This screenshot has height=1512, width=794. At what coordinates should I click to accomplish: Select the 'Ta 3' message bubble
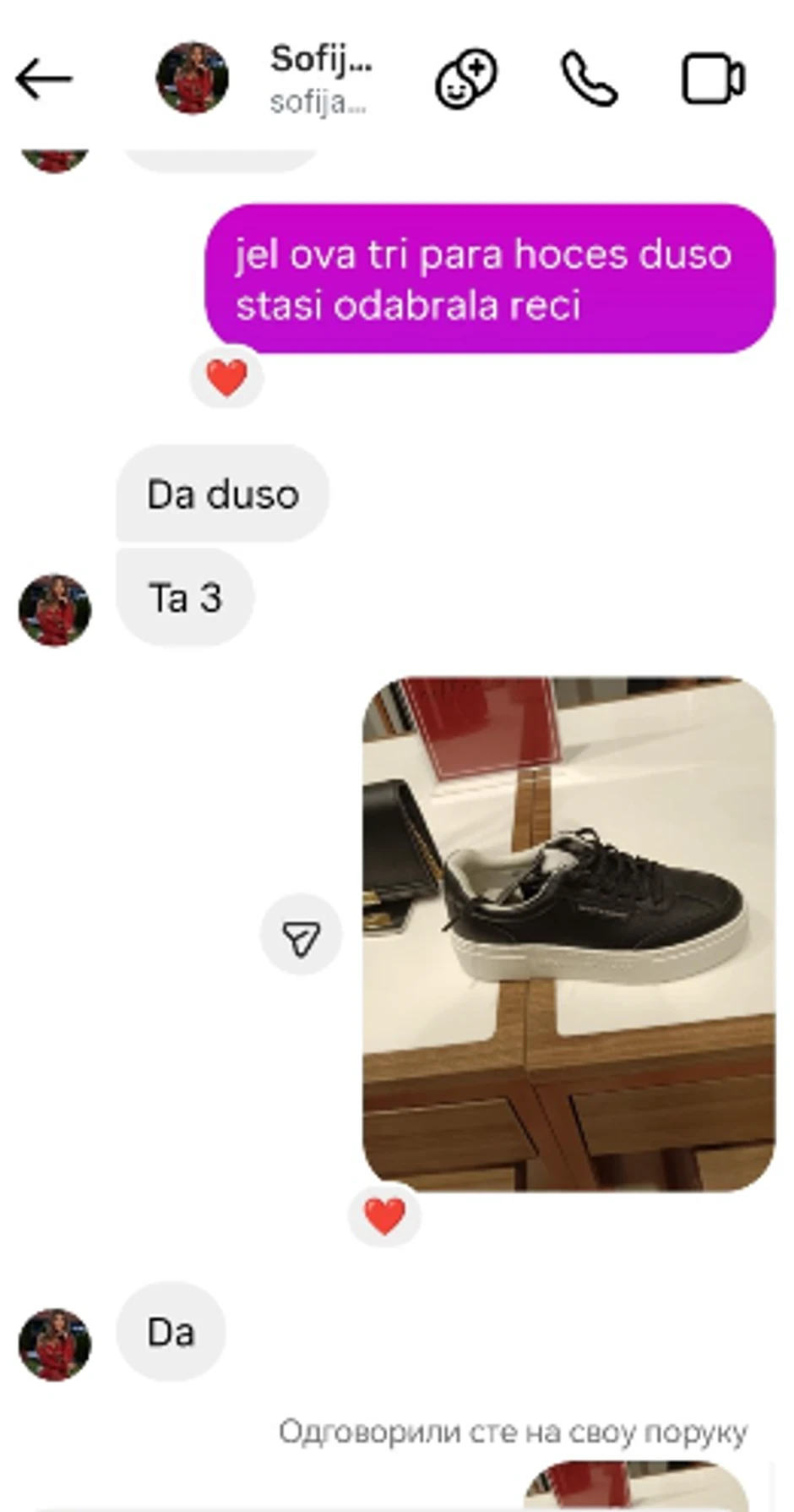point(184,597)
